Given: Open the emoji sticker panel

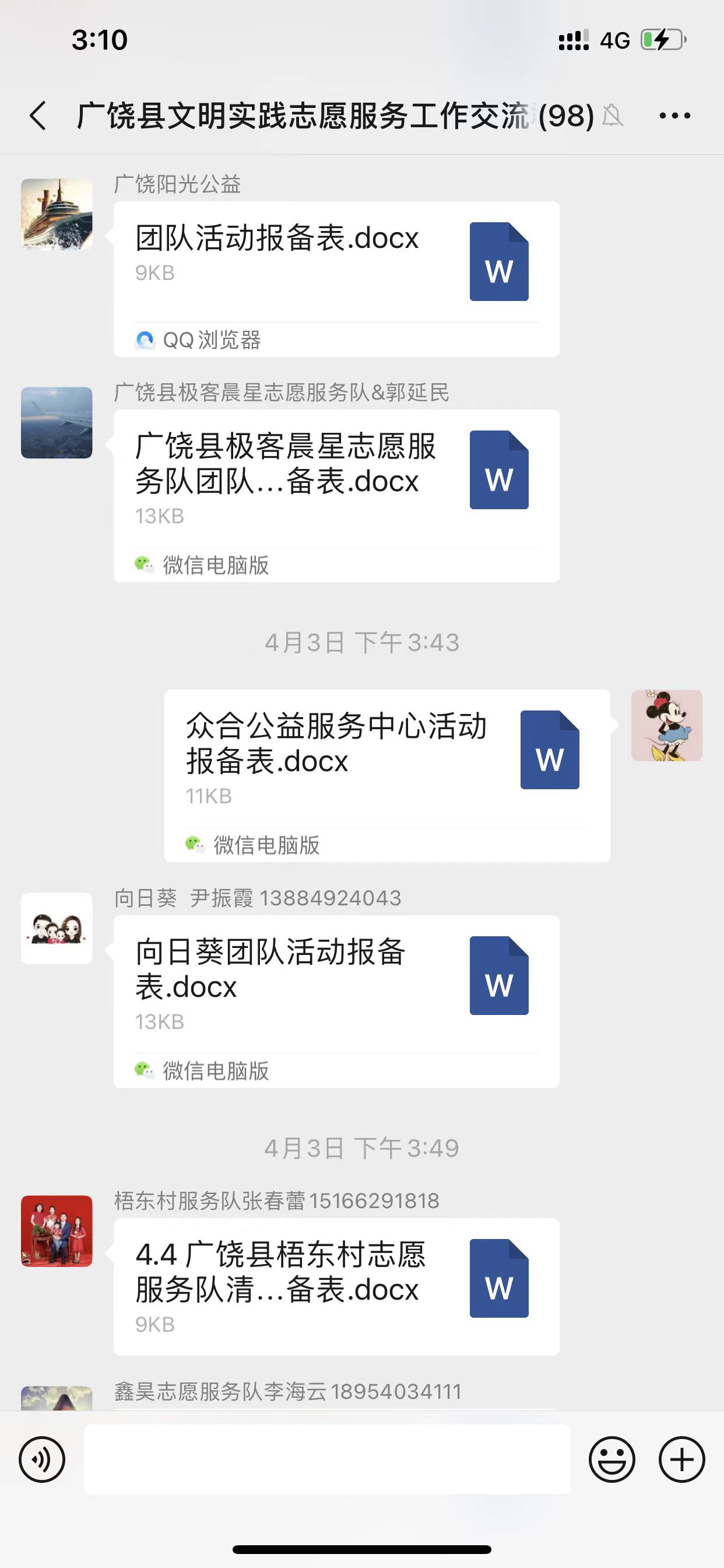Looking at the screenshot, I should pyautogui.click(x=612, y=1459).
